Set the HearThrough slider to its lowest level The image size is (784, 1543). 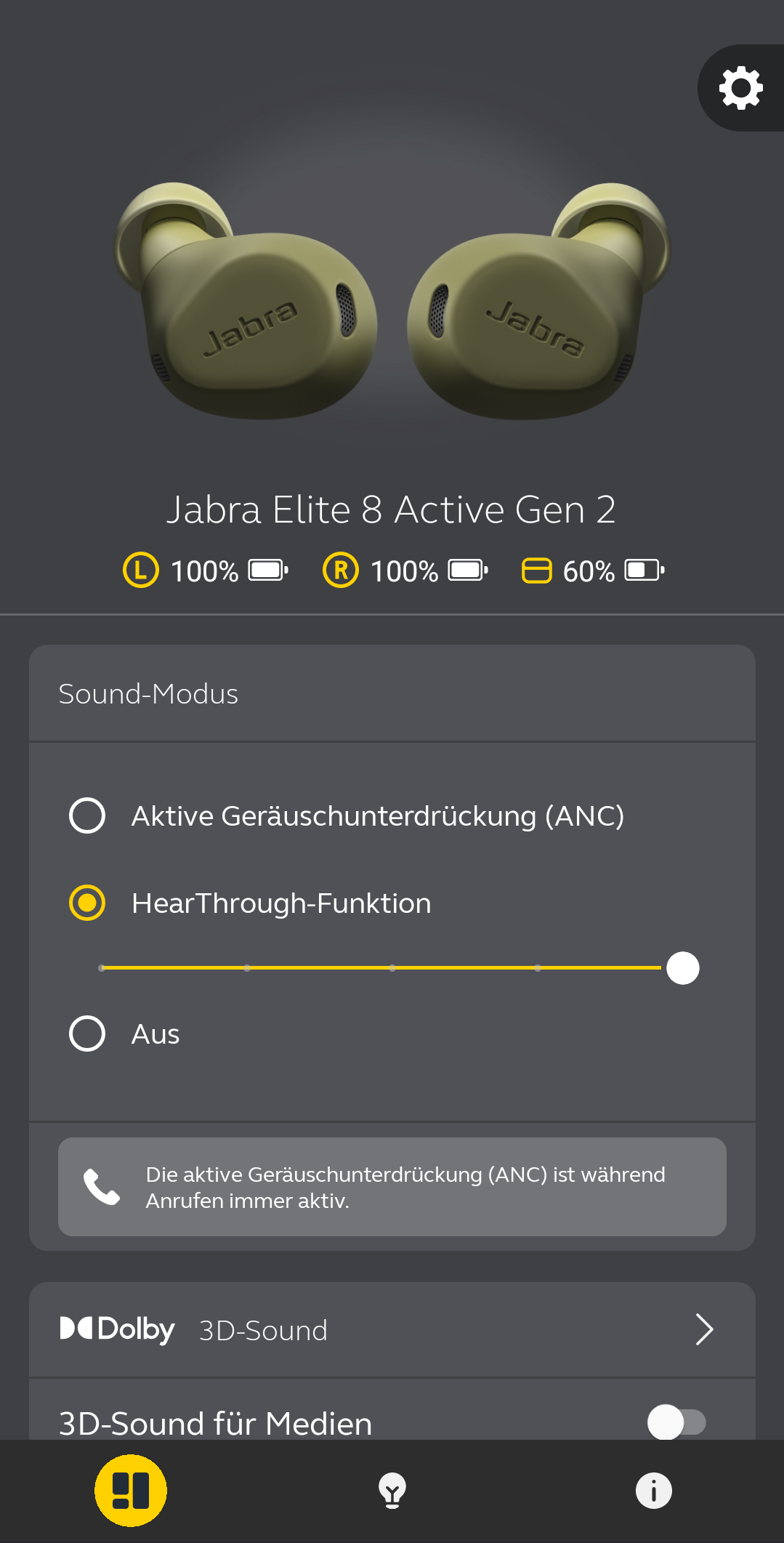coord(102,968)
